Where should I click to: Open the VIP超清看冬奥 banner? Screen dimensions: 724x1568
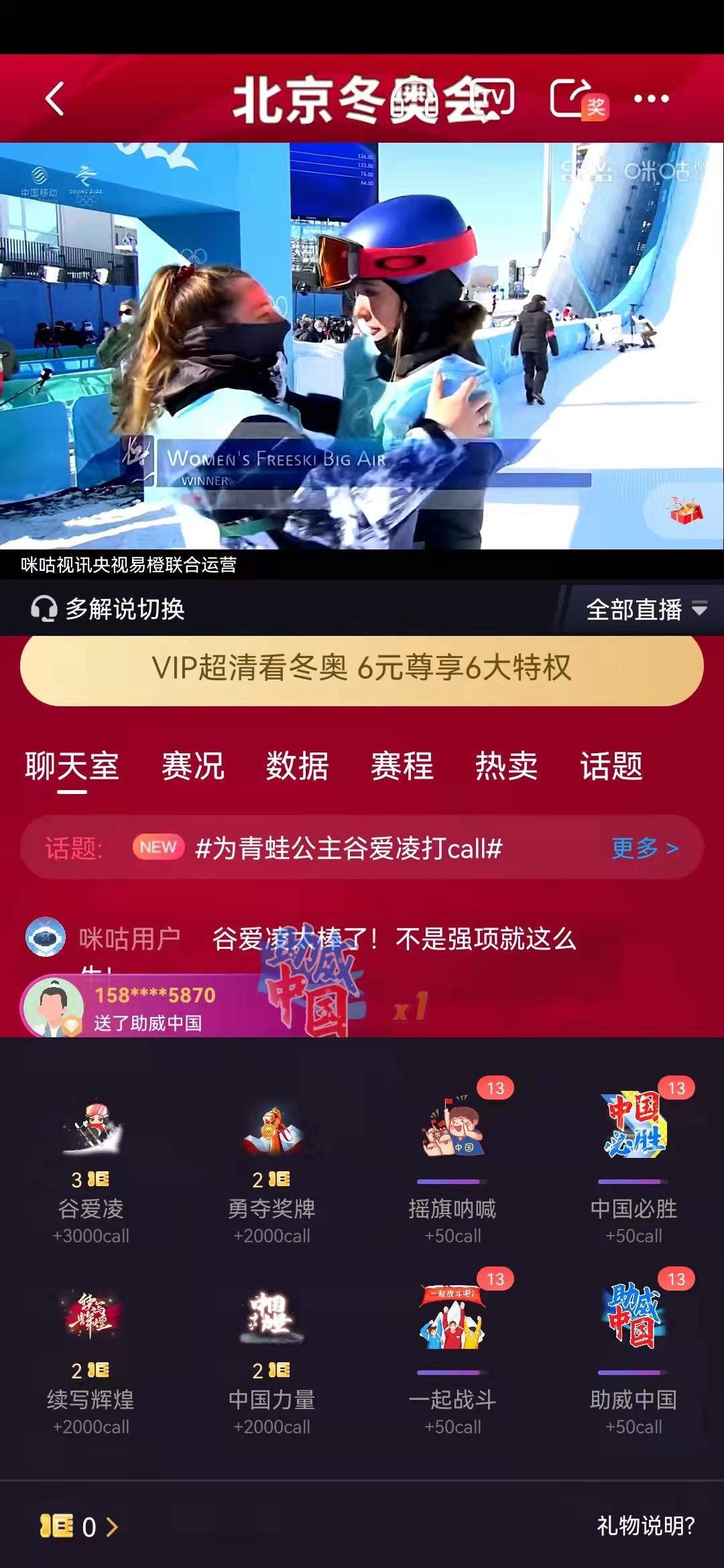pos(362,668)
